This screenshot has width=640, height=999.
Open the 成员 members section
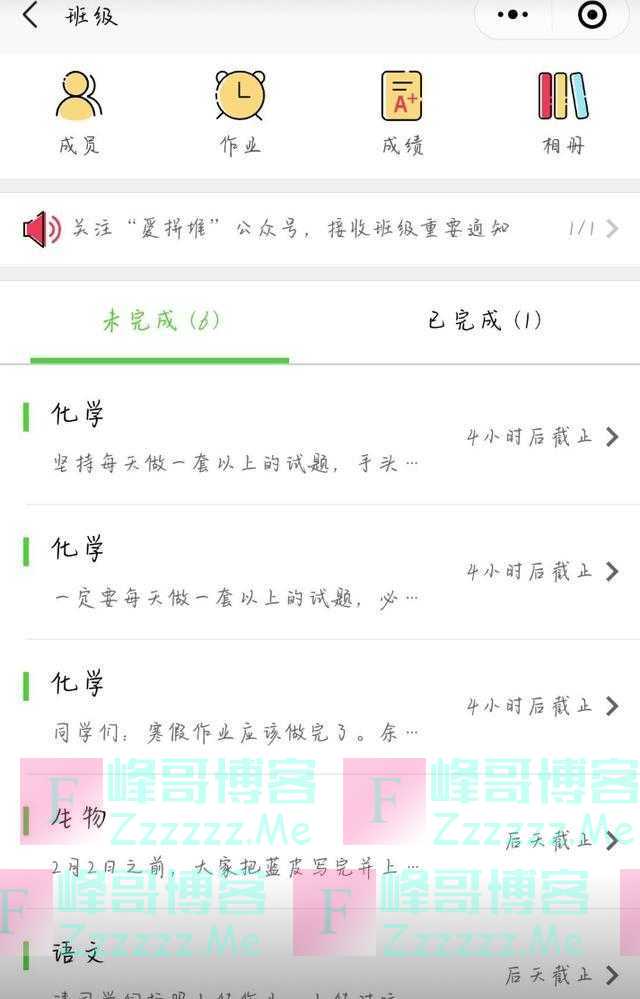pos(78,112)
